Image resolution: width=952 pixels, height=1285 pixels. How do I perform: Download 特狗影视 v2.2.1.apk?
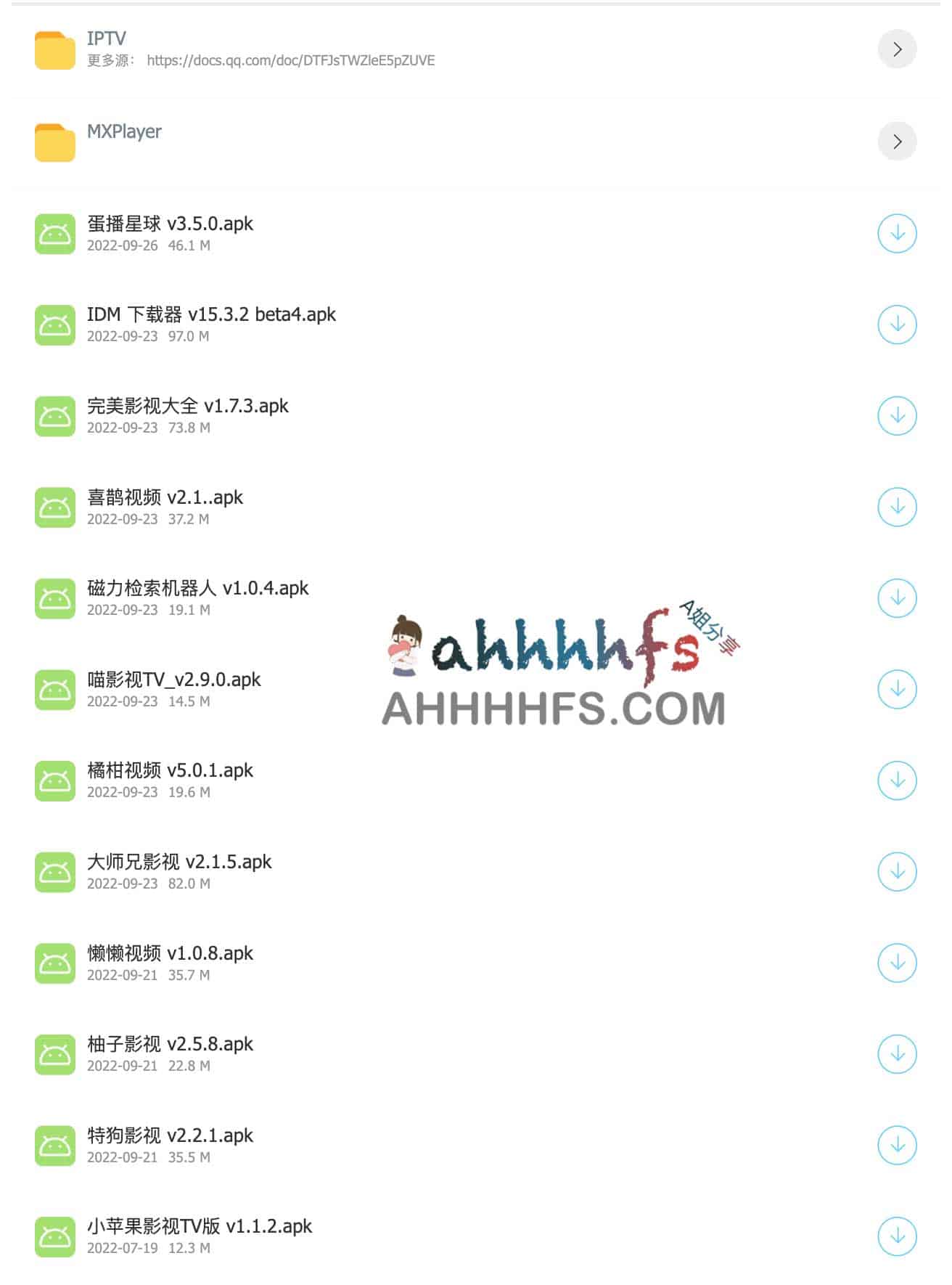point(897,1145)
